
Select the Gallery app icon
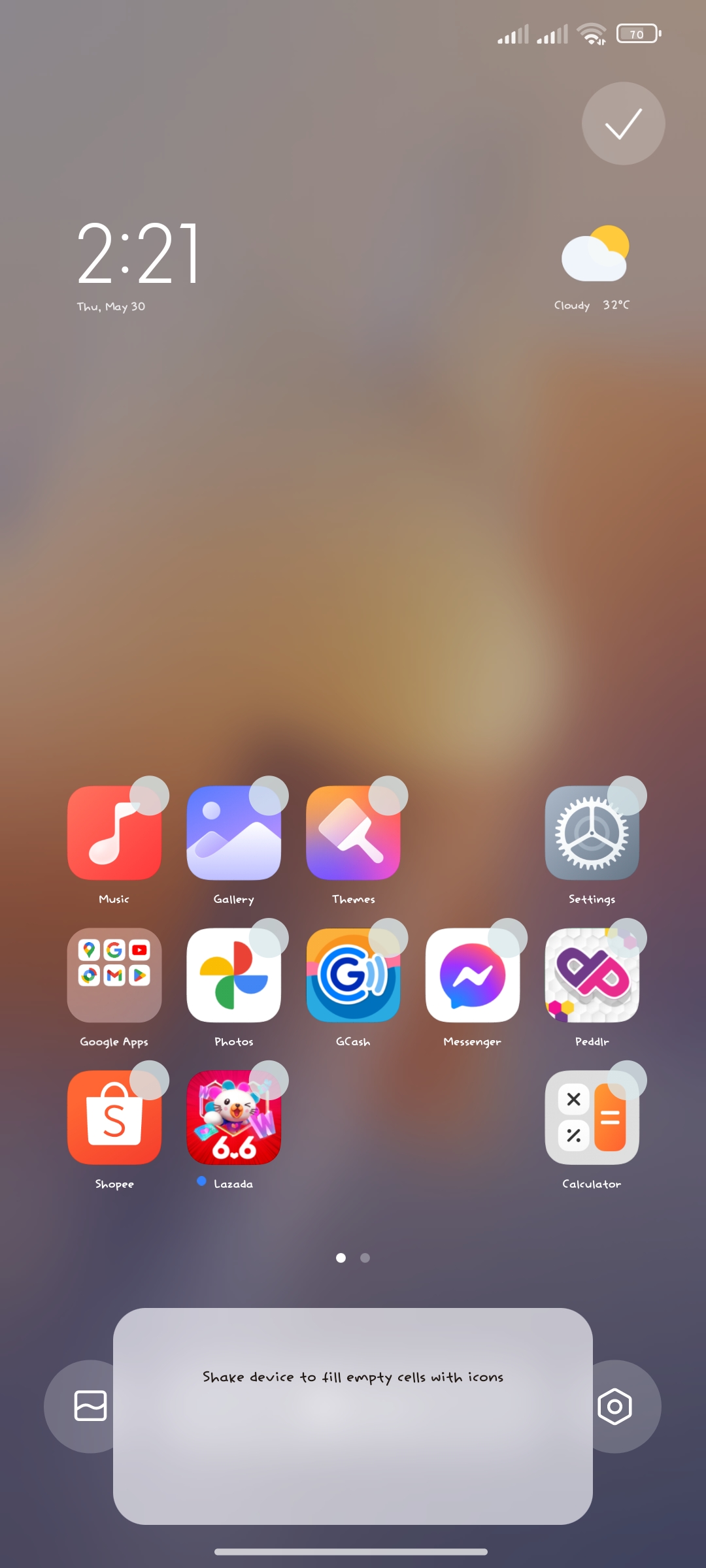234,833
